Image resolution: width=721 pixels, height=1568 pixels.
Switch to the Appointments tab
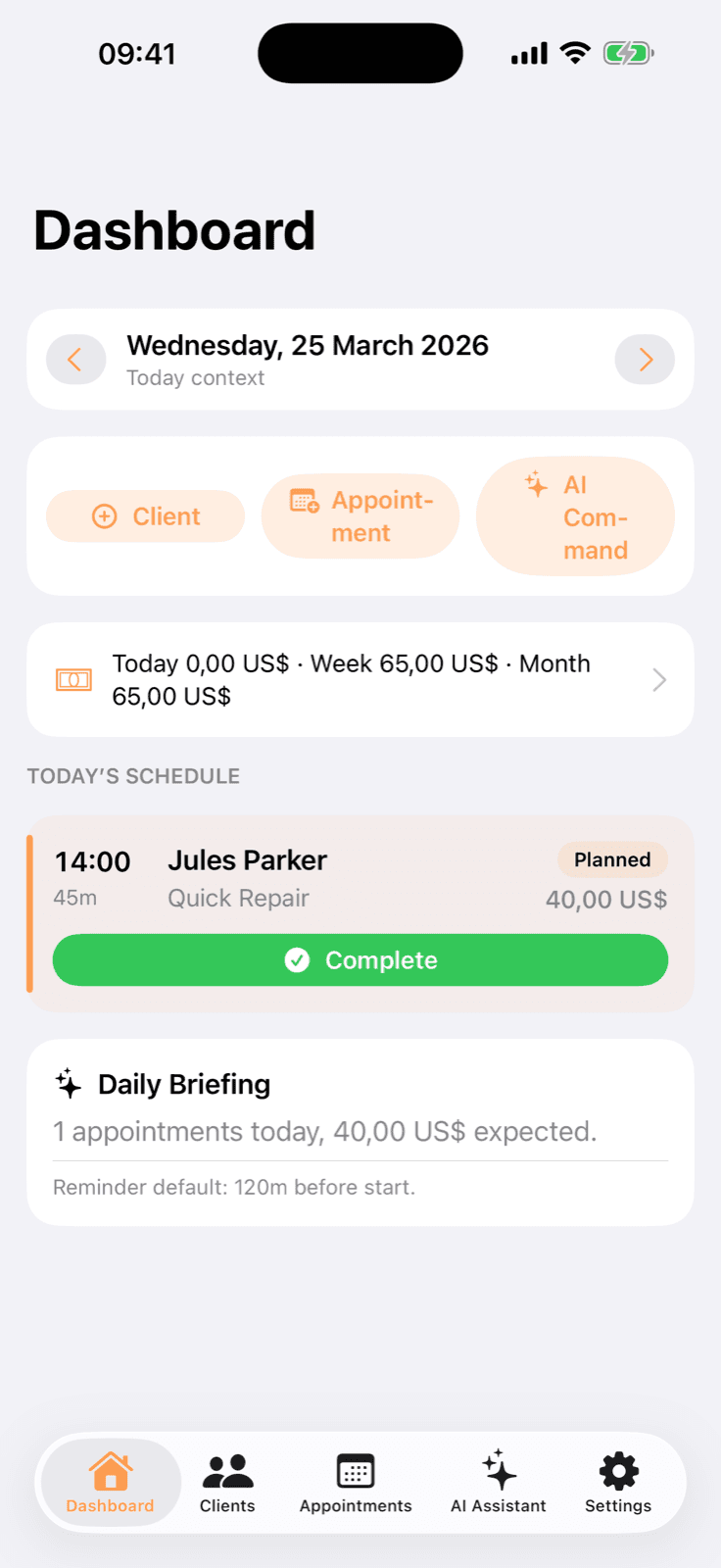pos(355,1483)
